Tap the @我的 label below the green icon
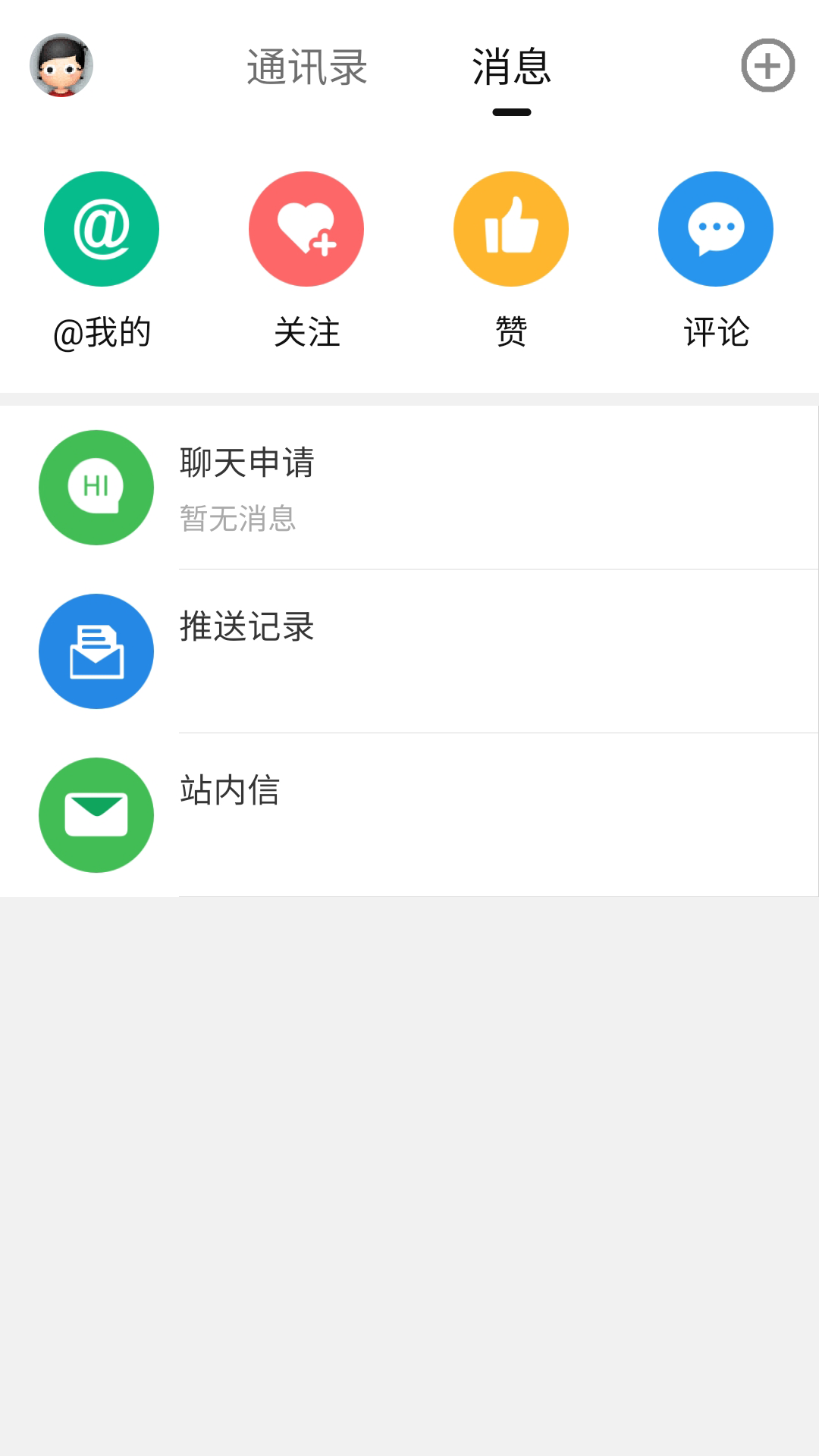Screen dimensions: 819x1456 point(104,330)
